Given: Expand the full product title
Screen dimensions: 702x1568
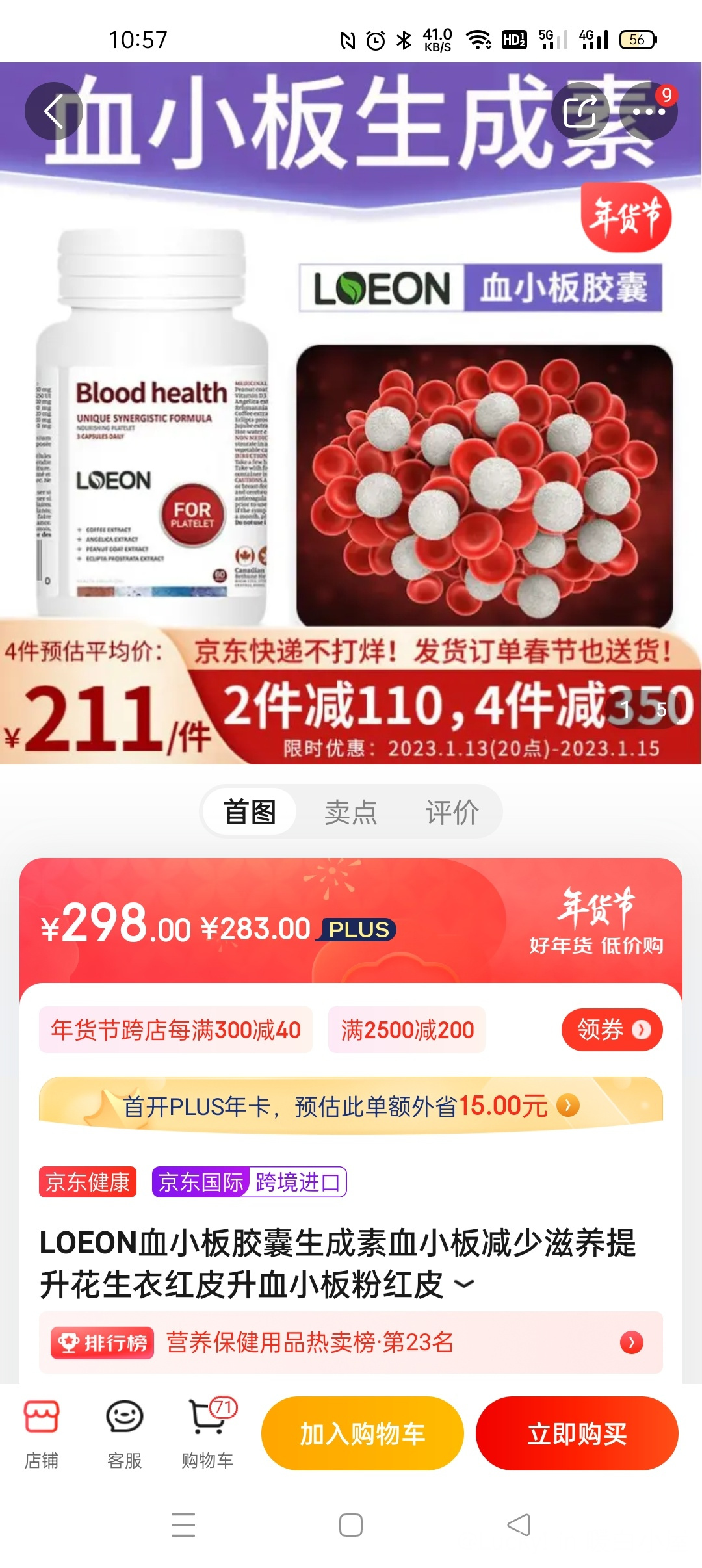Looking at the screenshot, I should [x=464, y=1284].
